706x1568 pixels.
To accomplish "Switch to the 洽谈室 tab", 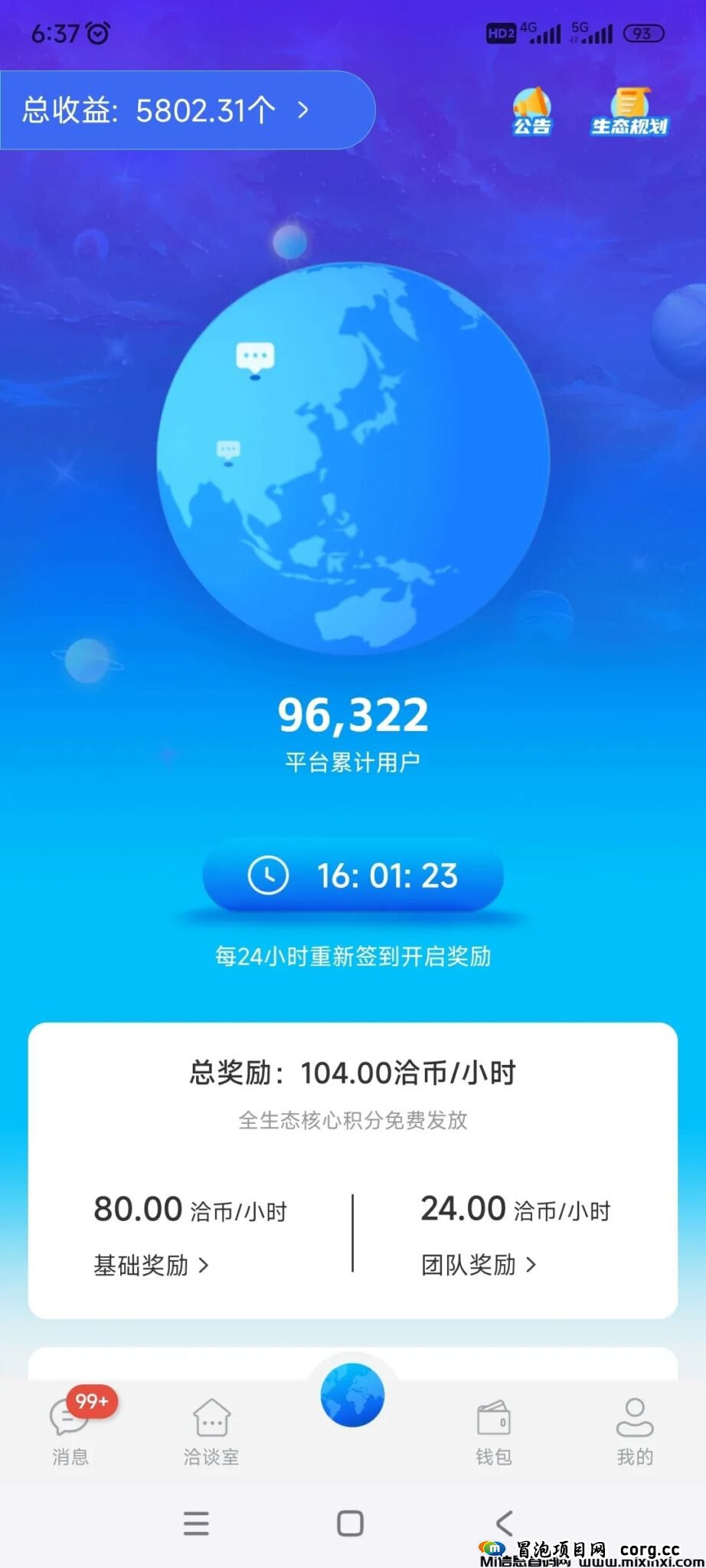I will coord(211,1430).
